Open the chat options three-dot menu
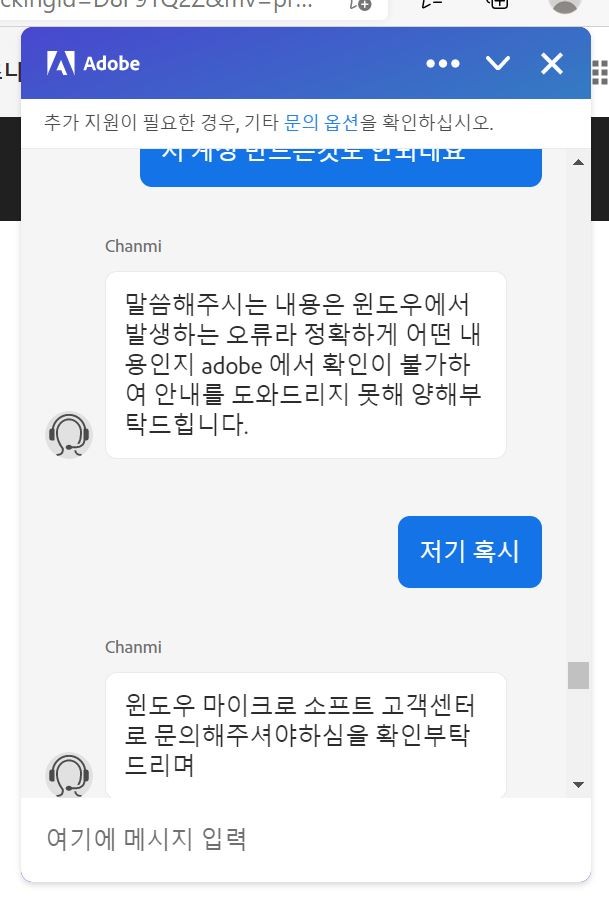Image resolution: width=609 pixels, height=905 pixels. 443,64
